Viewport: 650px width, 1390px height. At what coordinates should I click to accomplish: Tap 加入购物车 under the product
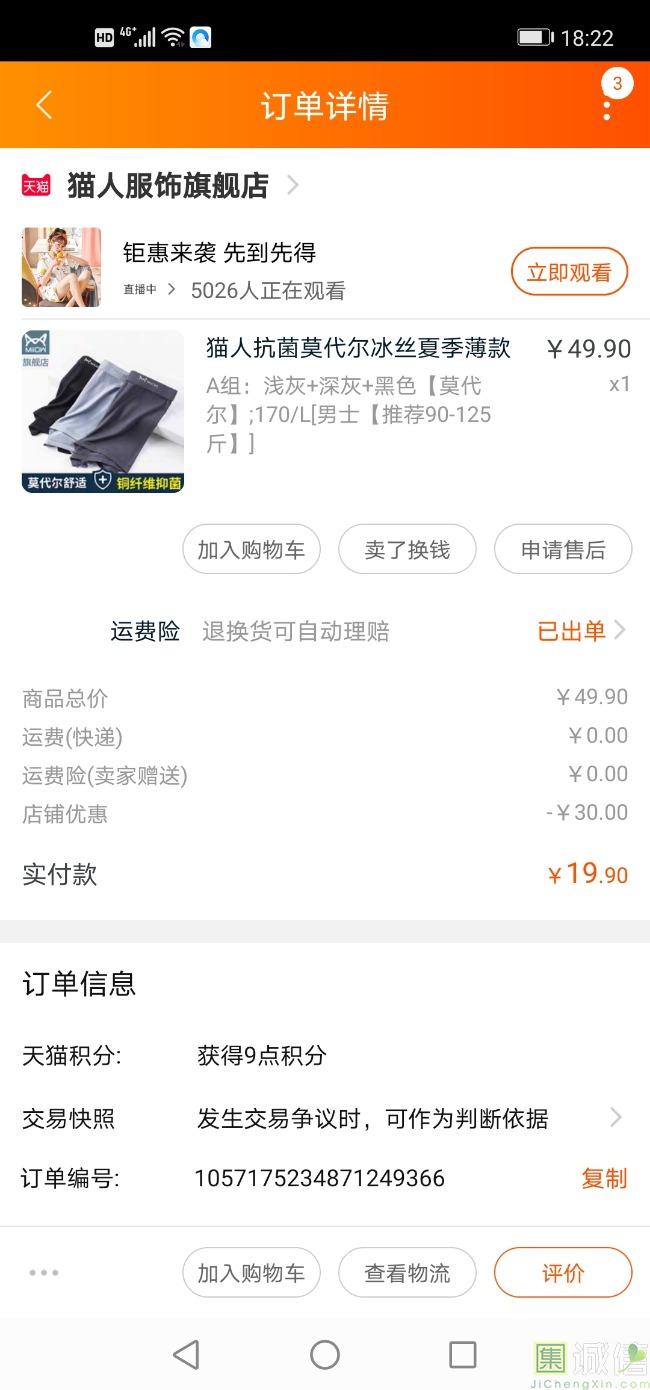pos(251,549)
